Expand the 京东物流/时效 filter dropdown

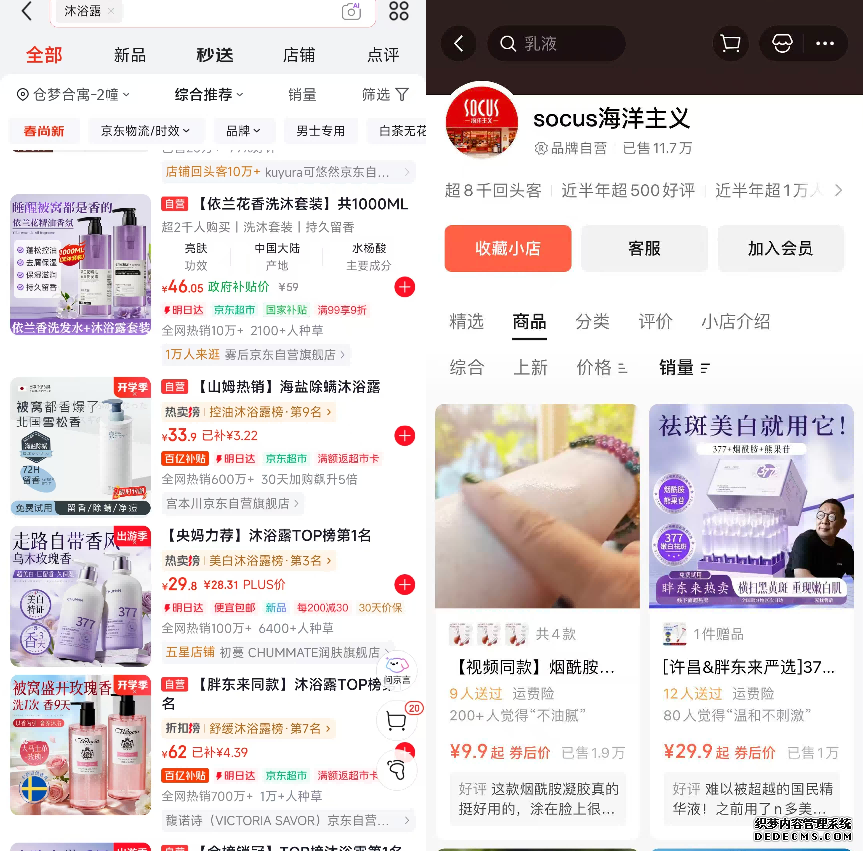(x=146, y=131)
